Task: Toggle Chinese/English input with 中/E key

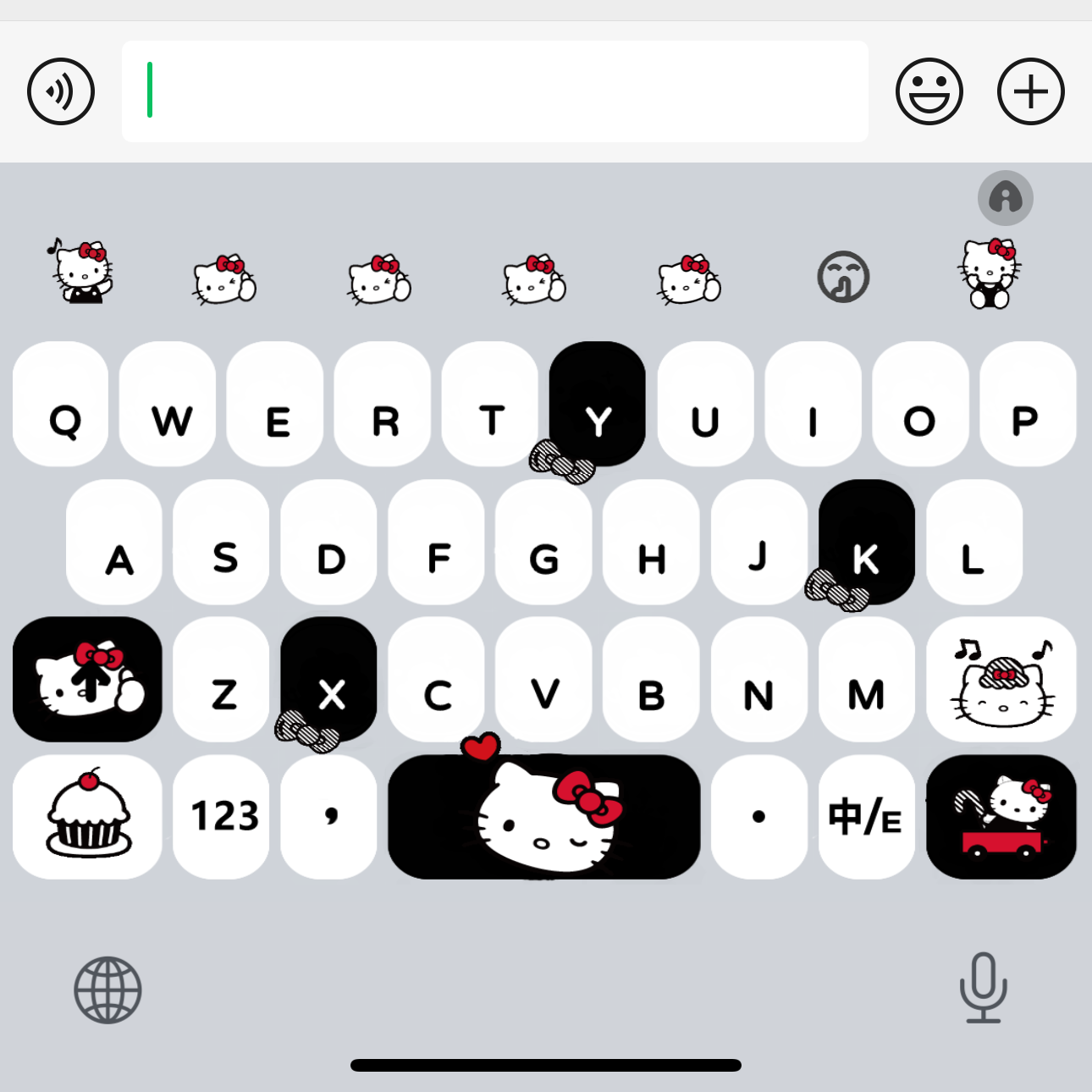Action: [x=866, y=817]
